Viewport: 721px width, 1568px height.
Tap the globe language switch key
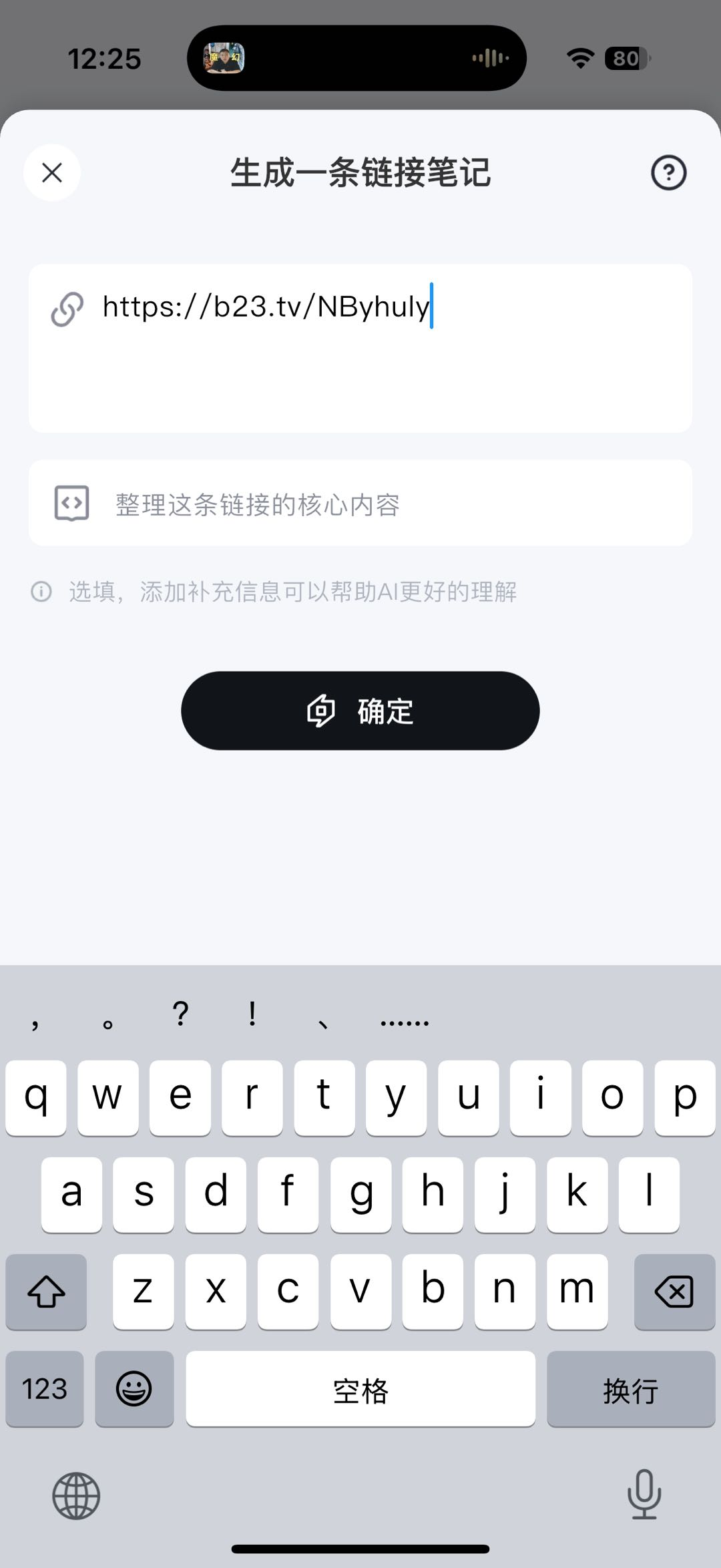pyautogui.click(x=76, y=1496)
